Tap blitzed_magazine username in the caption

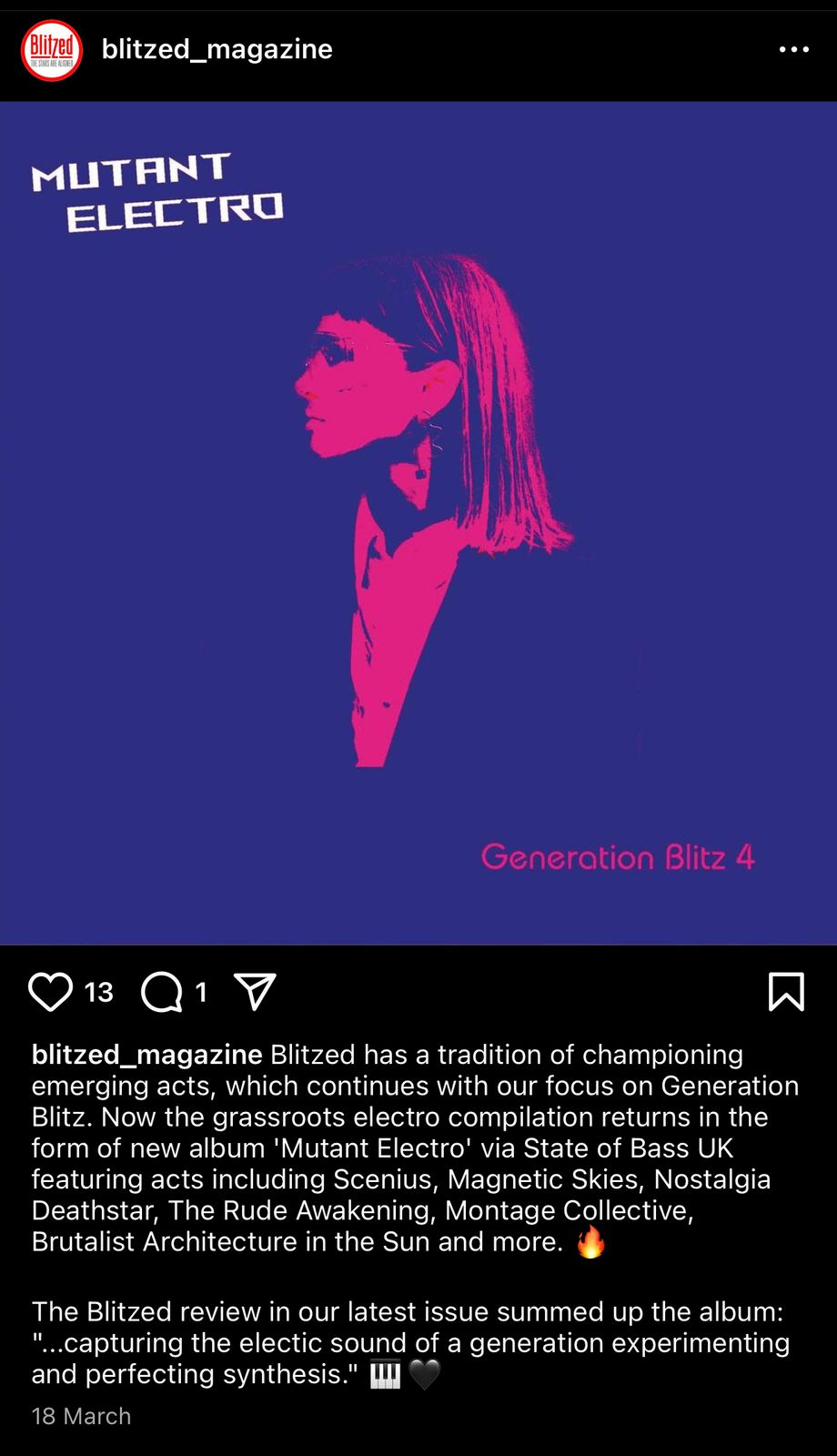[x=146, y=1055]
